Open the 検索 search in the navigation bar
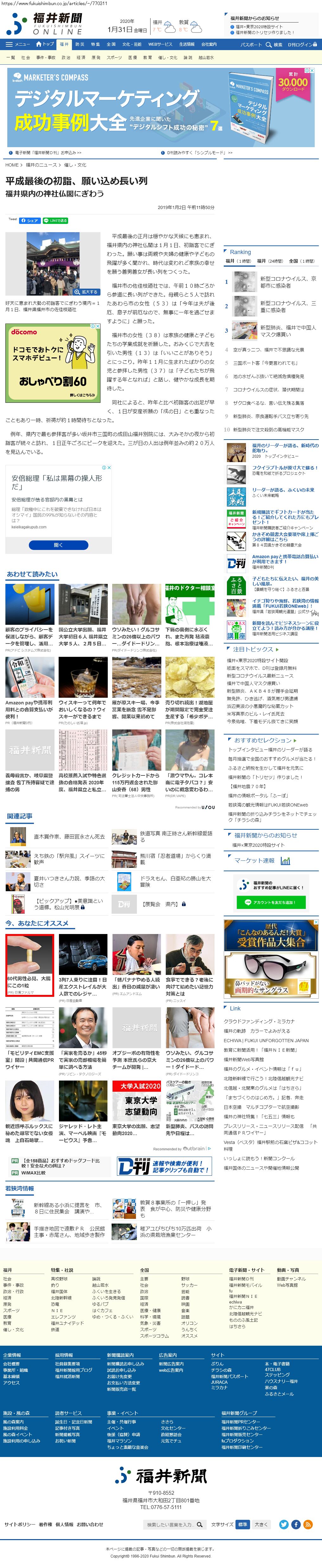 coord(274,44)
